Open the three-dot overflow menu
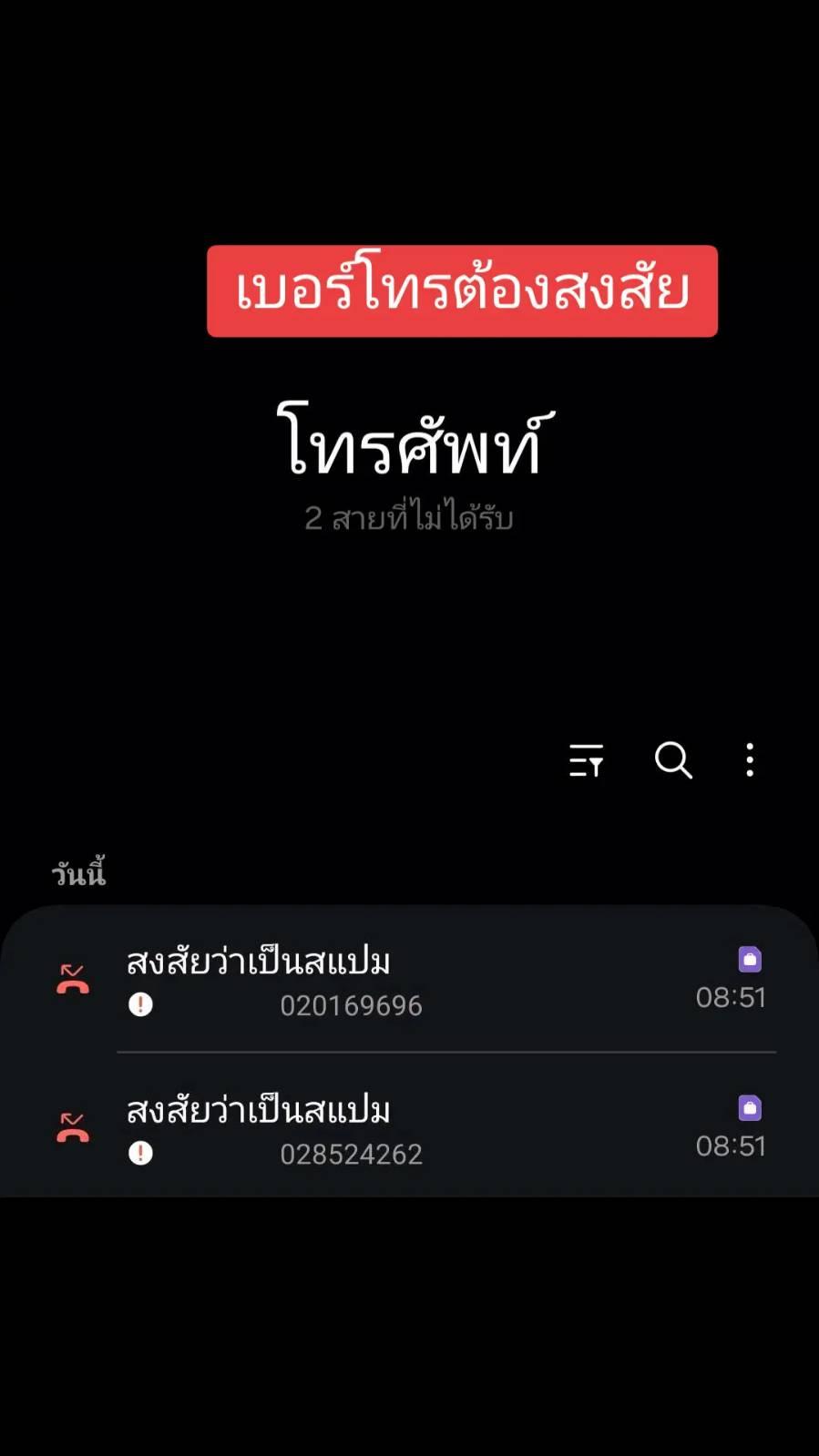Image resolution: width=819 pixels, height=1456 pixels. 750,759
